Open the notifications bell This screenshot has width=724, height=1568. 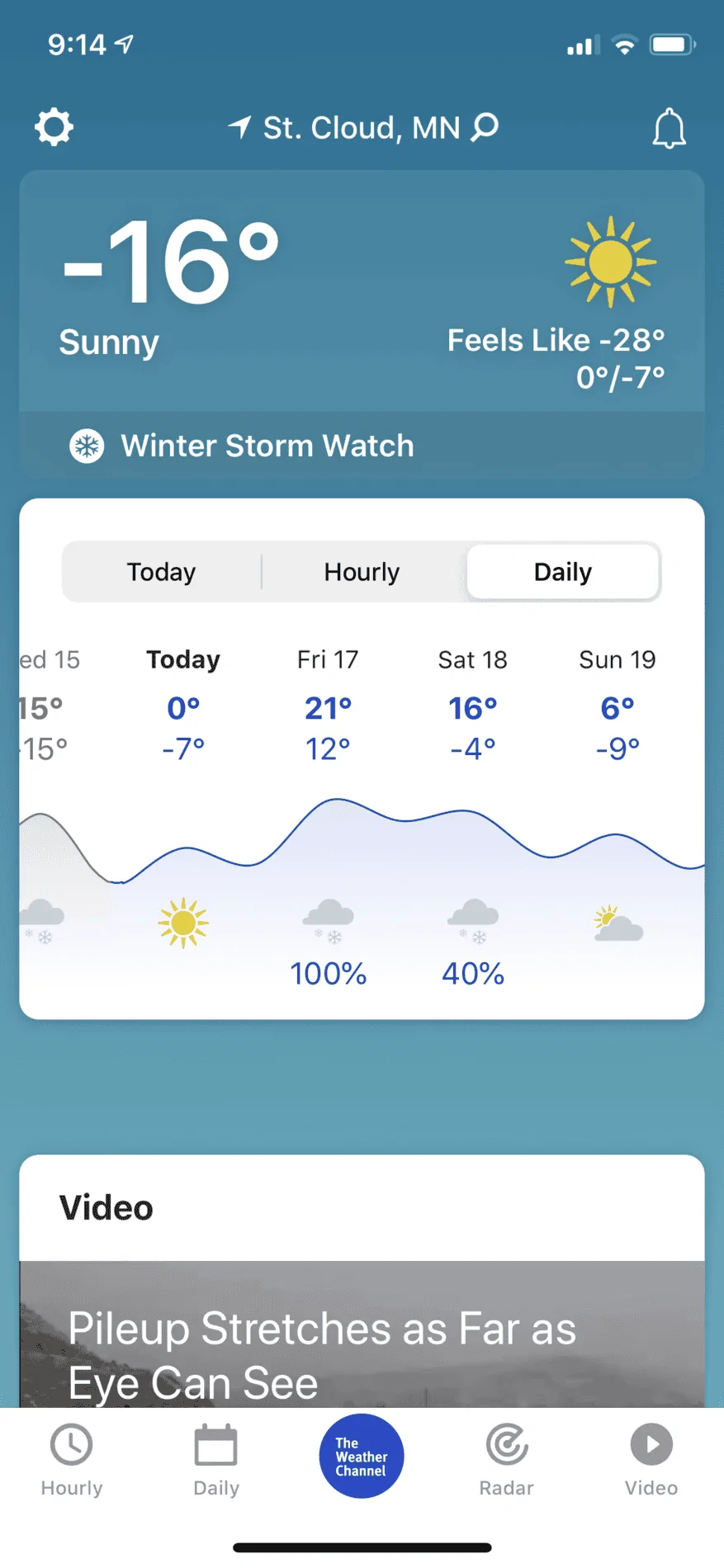[669, 129]
